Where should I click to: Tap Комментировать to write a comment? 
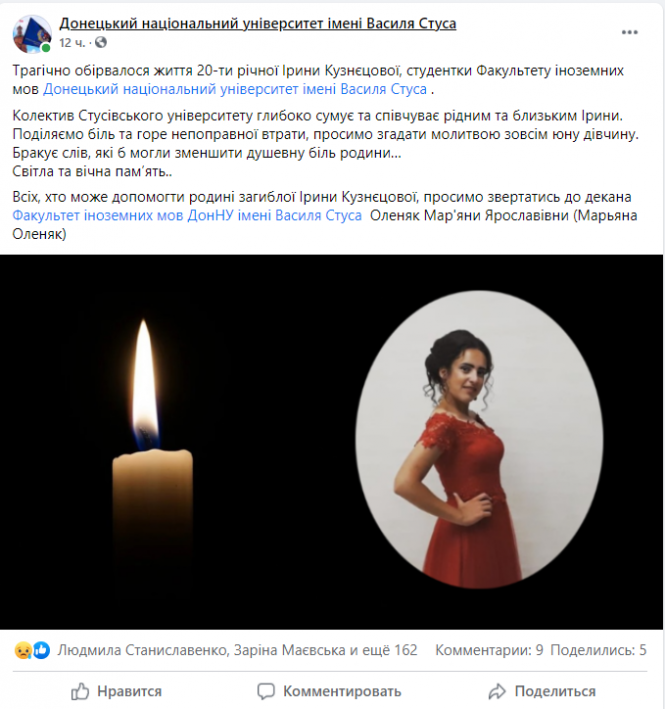click(x=329, y=691)
